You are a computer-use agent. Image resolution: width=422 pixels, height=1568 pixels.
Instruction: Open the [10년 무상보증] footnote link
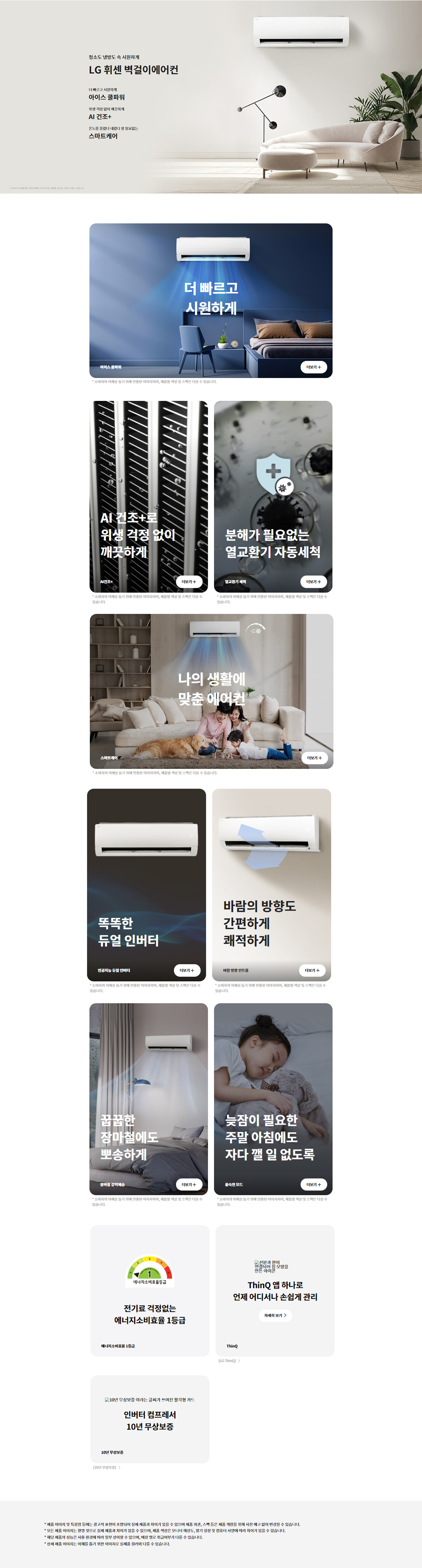[x=107, y=1468]
